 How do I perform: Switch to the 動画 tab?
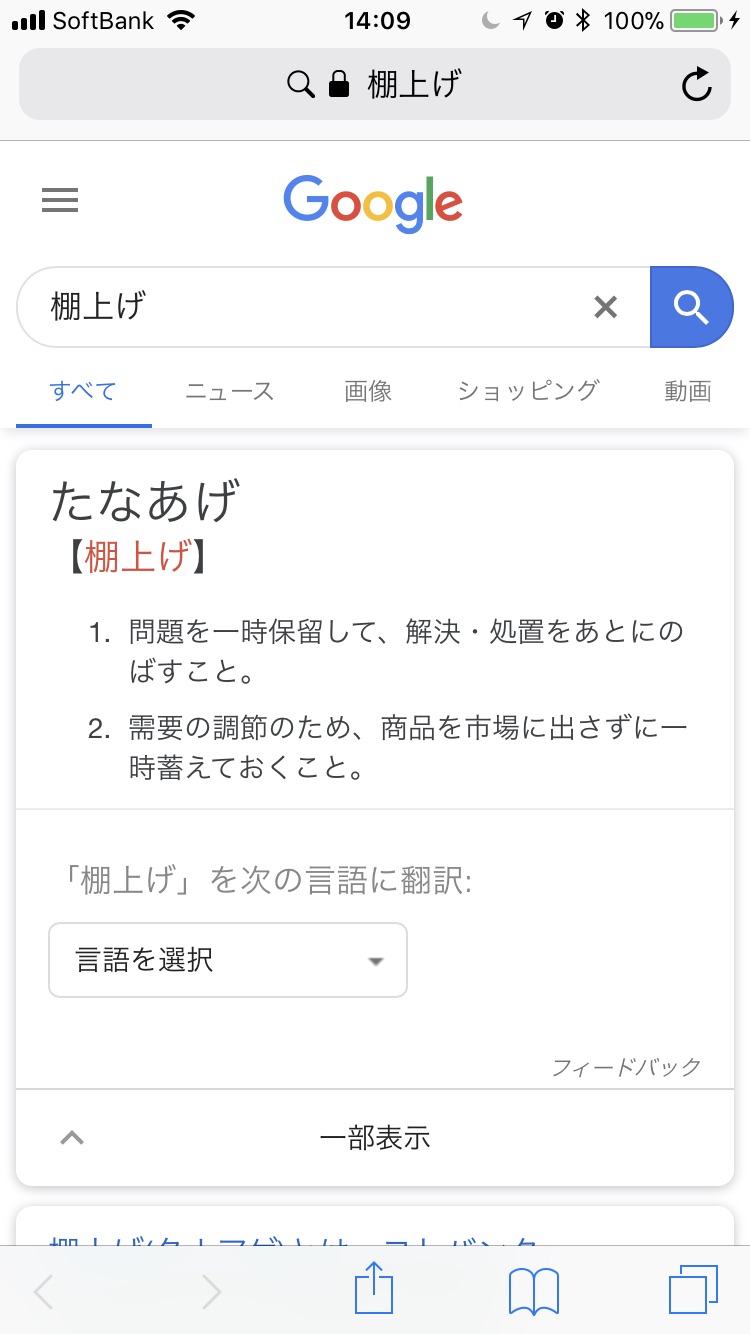click(688, 391)
